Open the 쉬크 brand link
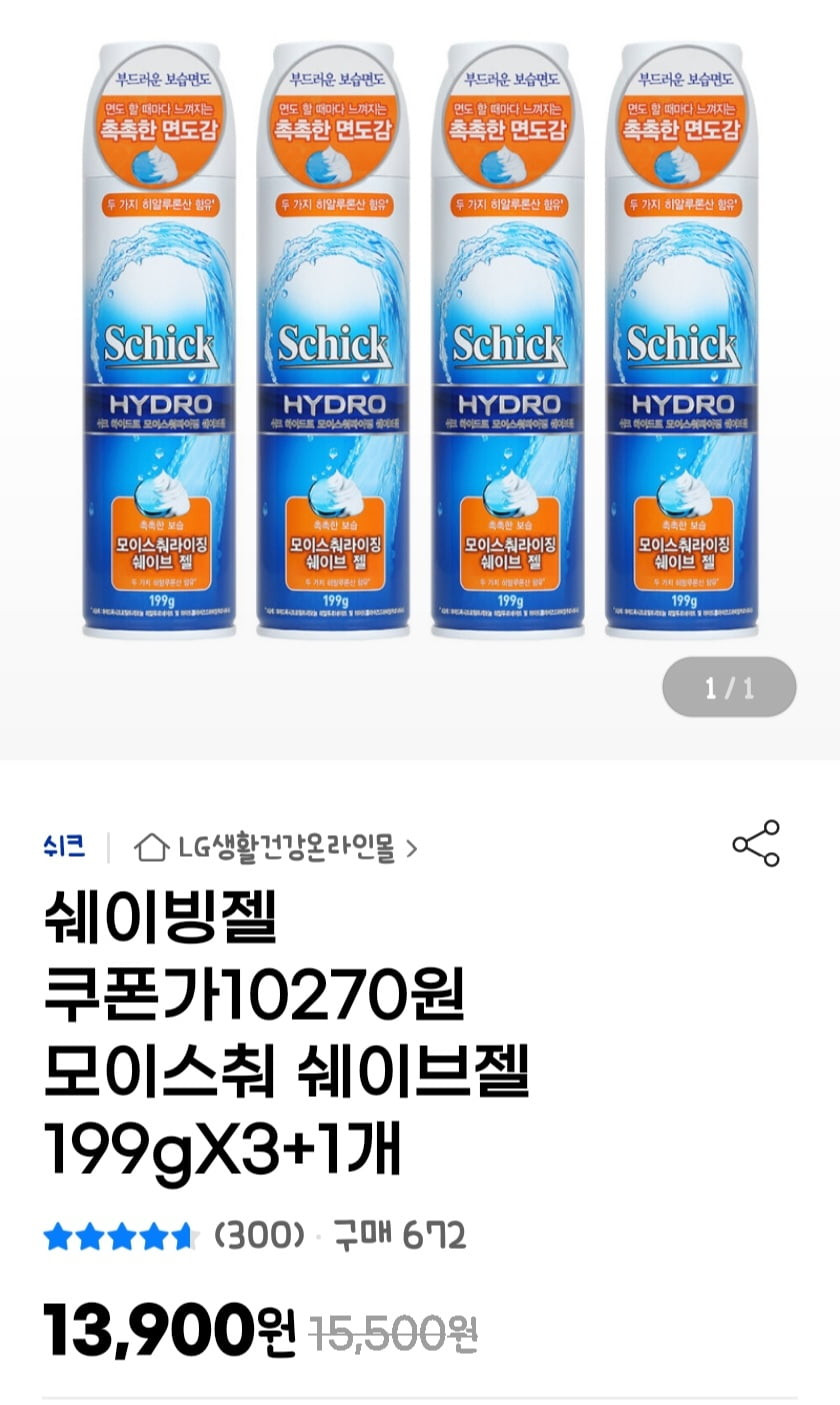The width and height of the screenshot is (840, 1405). 64,847
